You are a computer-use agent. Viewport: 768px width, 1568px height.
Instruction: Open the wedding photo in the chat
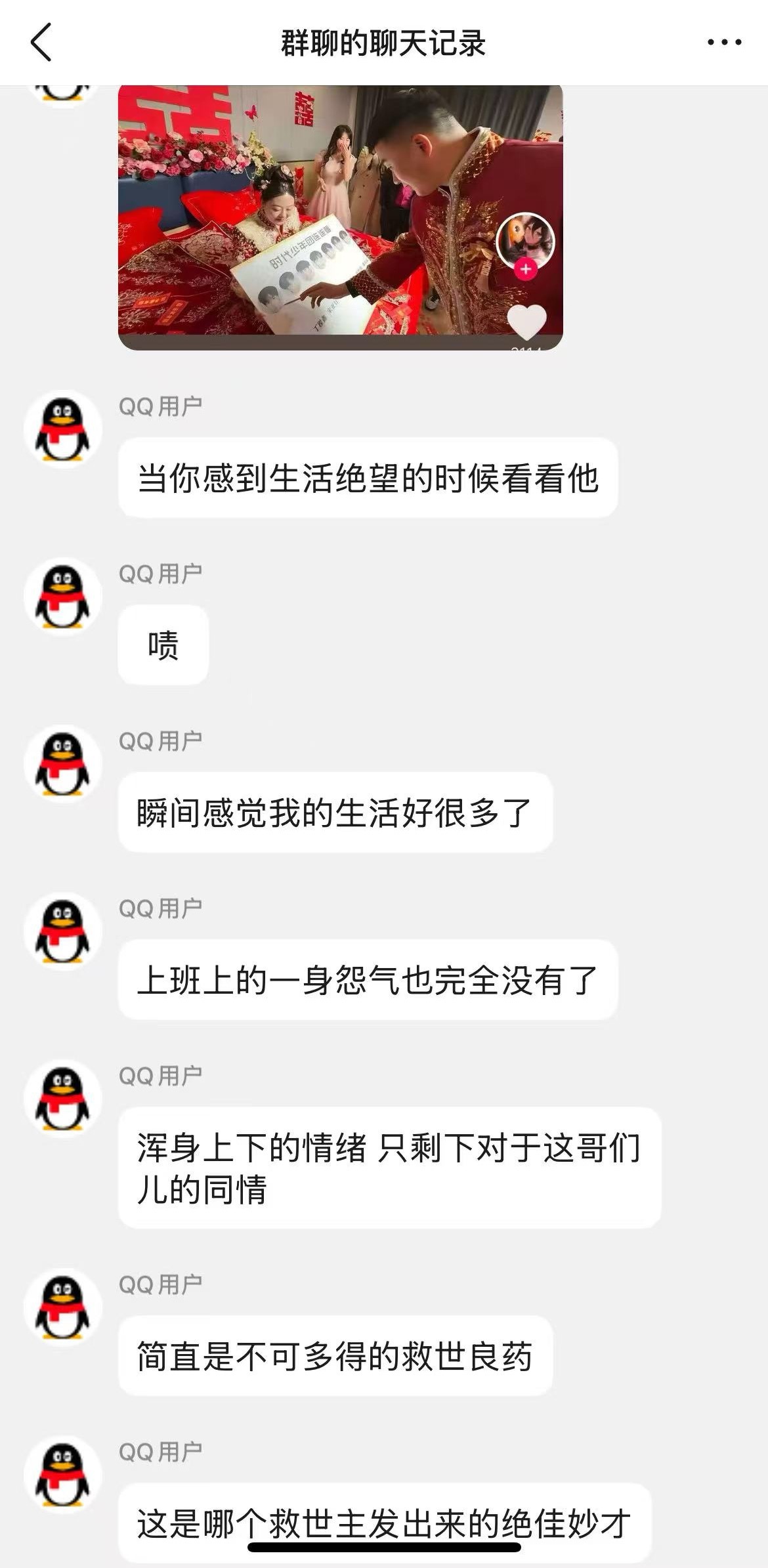click(340, 217)
